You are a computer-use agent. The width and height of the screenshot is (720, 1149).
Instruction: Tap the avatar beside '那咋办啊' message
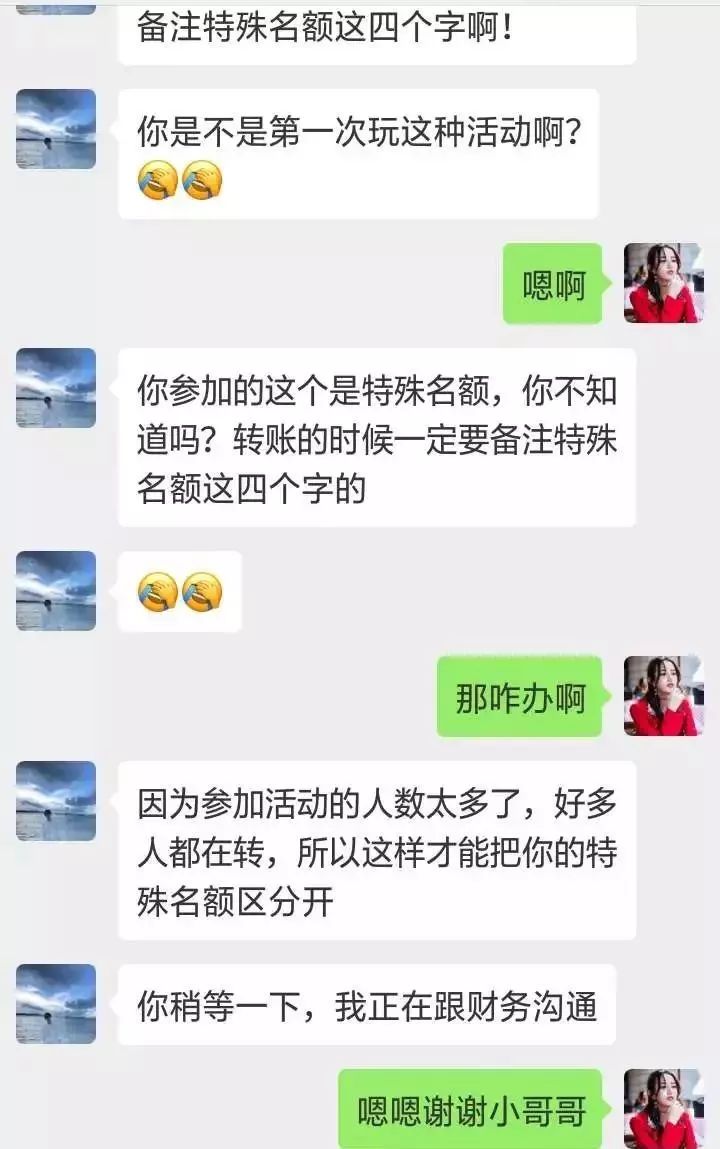tap(665, 695)
